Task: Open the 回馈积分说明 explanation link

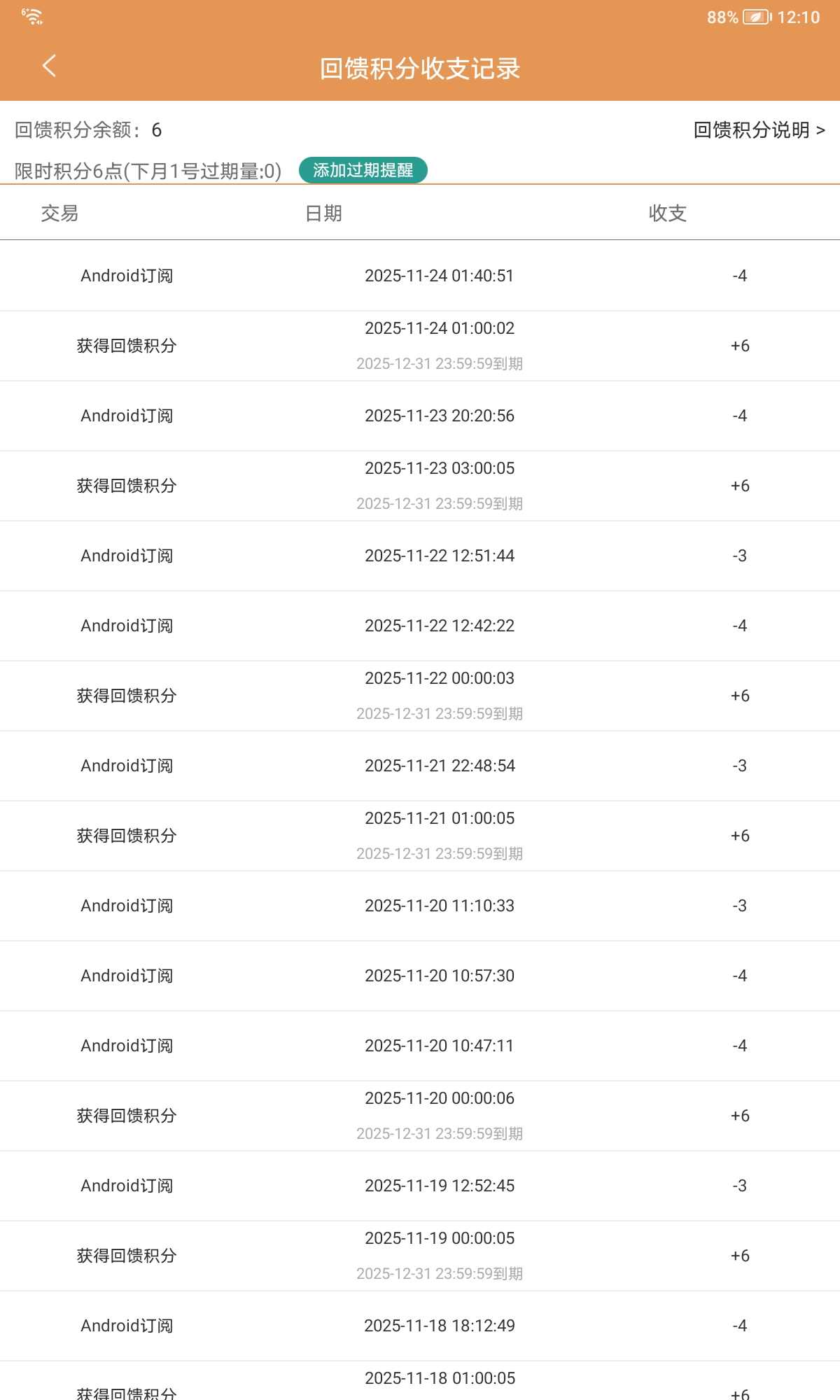Action: pos(759,130)
